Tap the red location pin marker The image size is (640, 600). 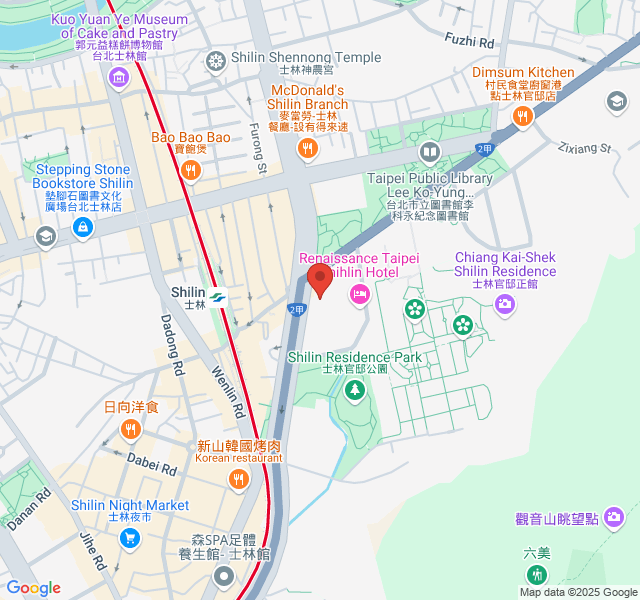(x=319, y=277)
